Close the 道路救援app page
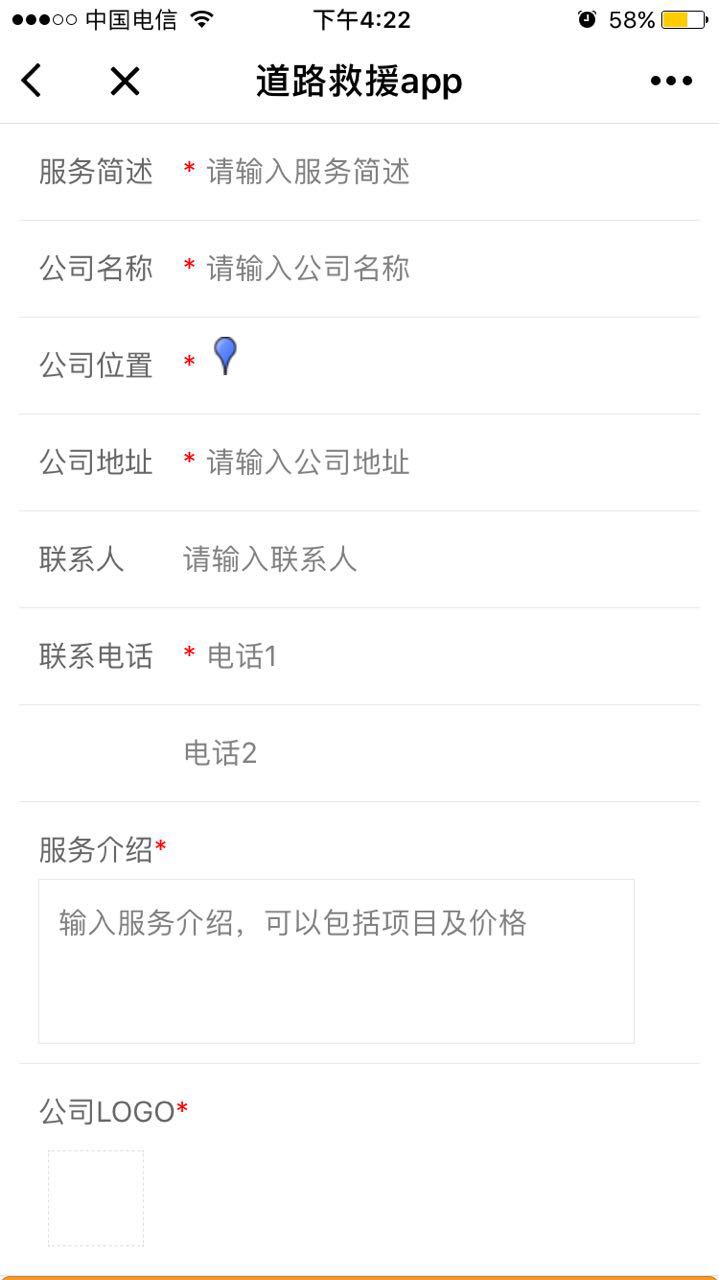Image resolution: width=719 pixels, height=1280 pixels. coord(125,81)
